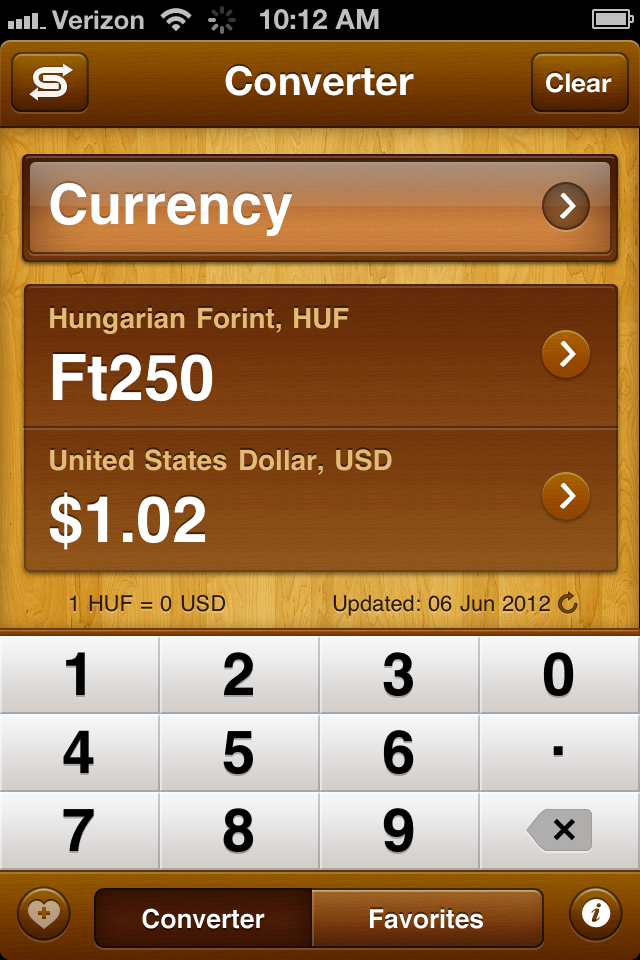Tap the swap currencies icon

pos(50,83)
